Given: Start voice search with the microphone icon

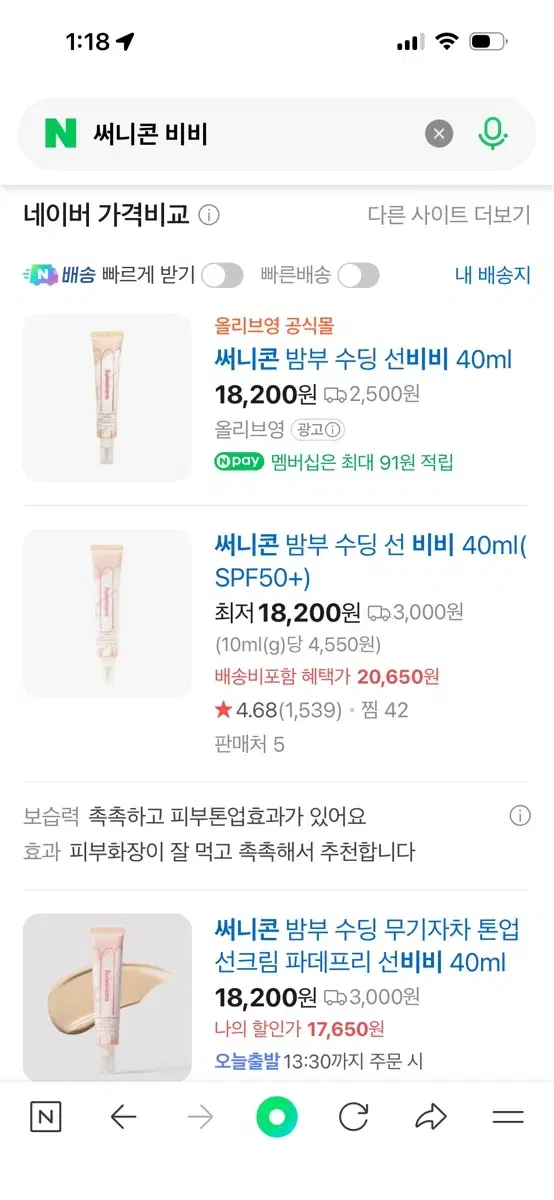Looking at the screenshot, I should pyautogui.click(x=492, y=134).
